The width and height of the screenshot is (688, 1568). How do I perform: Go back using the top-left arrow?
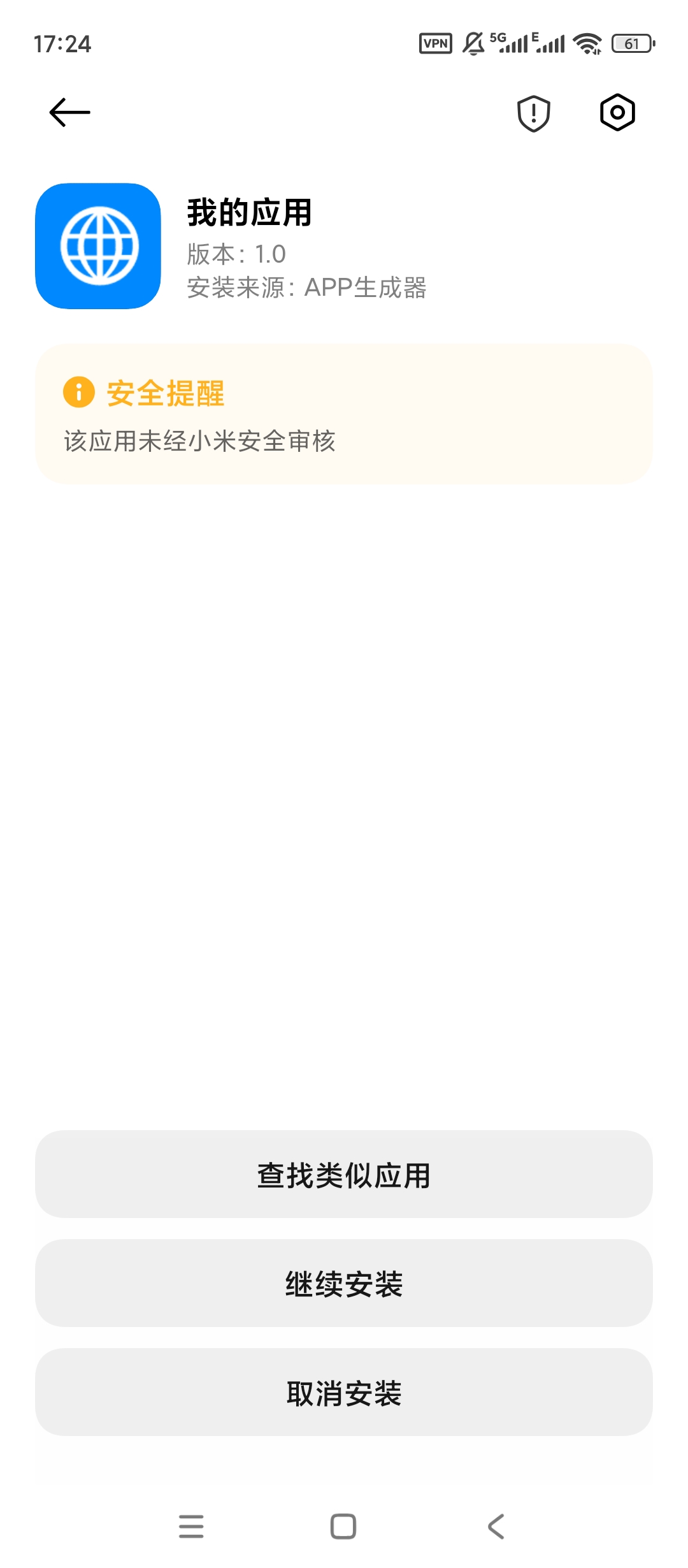click(70, 113)
